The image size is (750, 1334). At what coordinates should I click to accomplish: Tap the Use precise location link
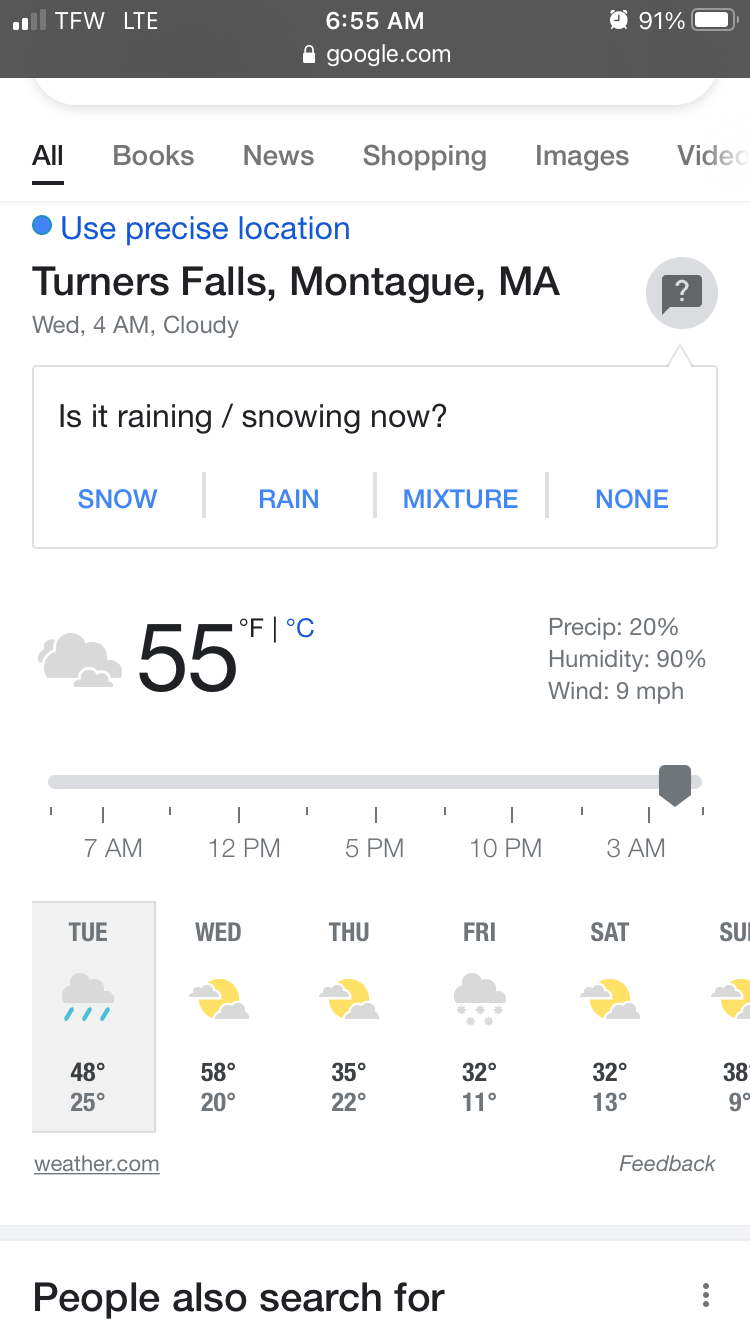[x=205, y=228]
